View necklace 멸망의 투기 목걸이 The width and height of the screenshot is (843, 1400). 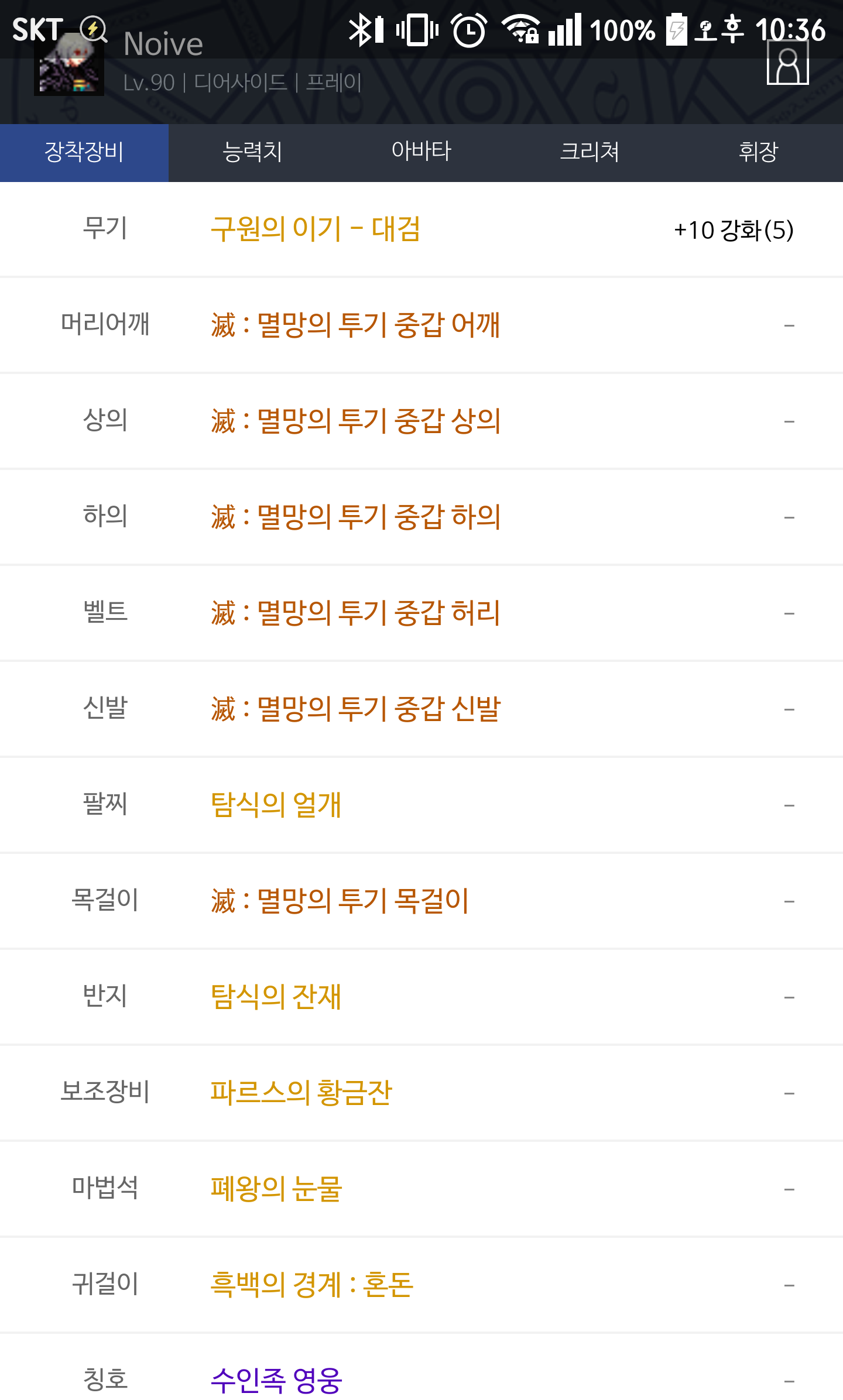(x=340, y=901)
